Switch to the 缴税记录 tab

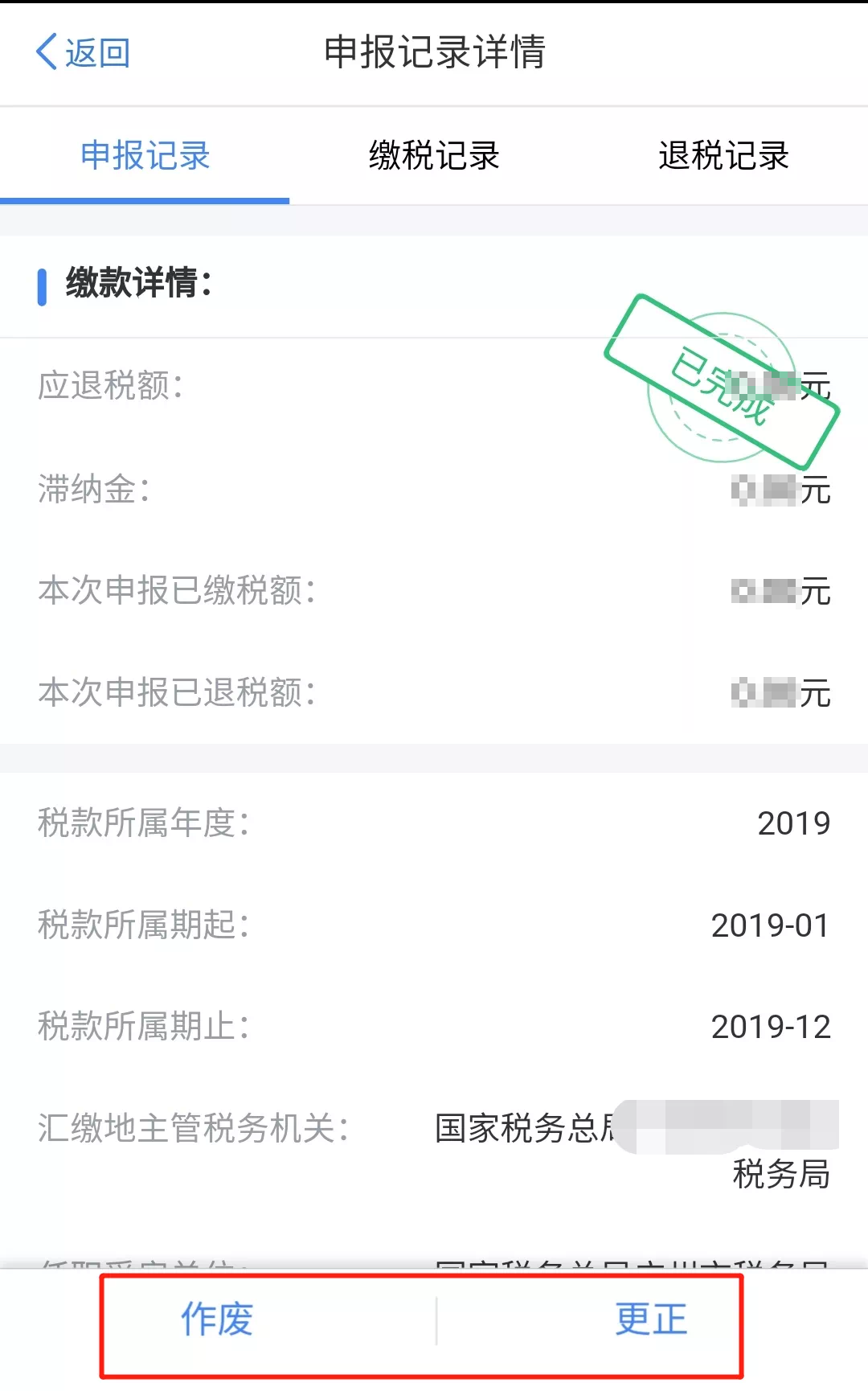(x=434, y=156)
